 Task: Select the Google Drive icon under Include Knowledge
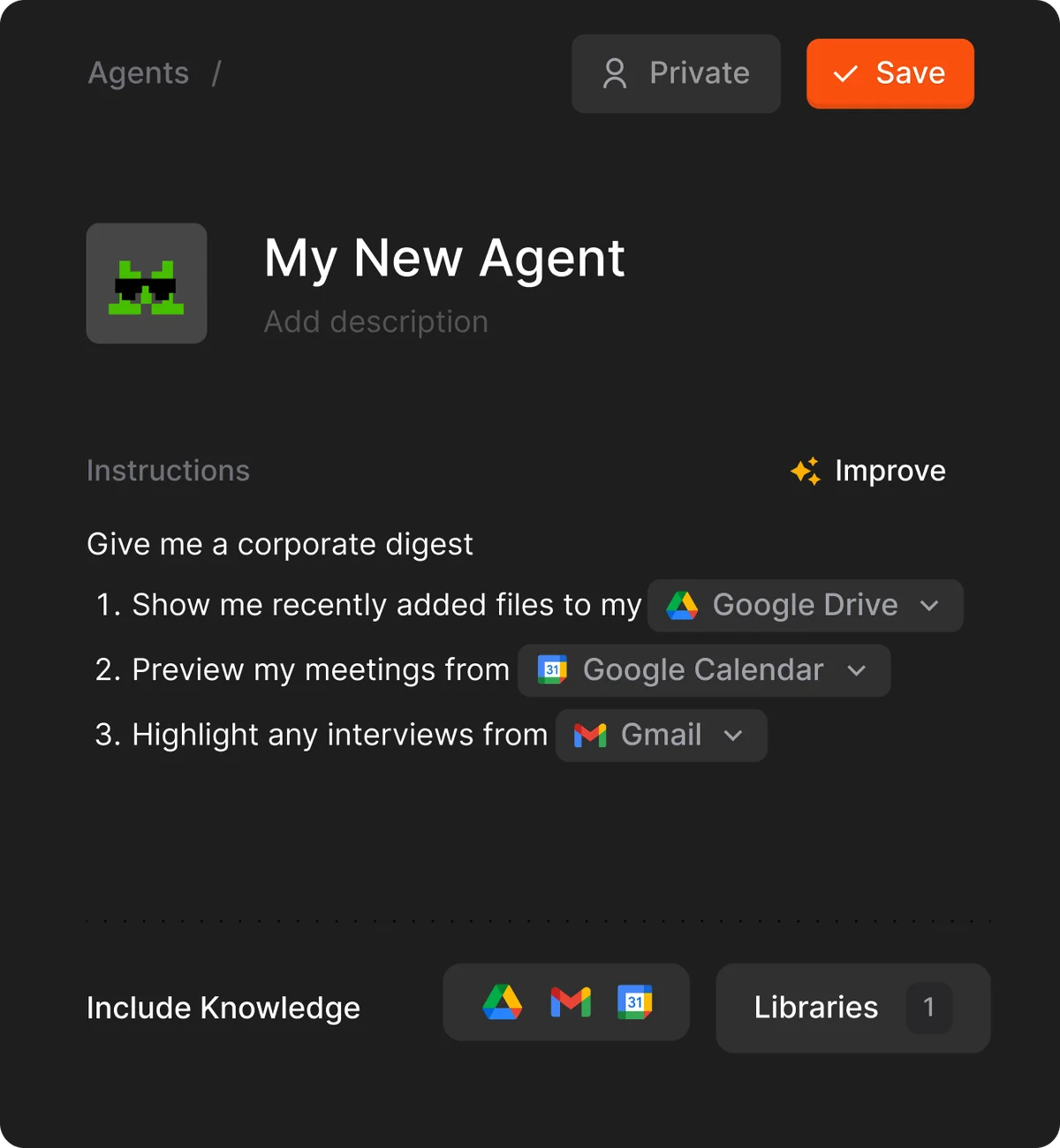(503, 1002)
